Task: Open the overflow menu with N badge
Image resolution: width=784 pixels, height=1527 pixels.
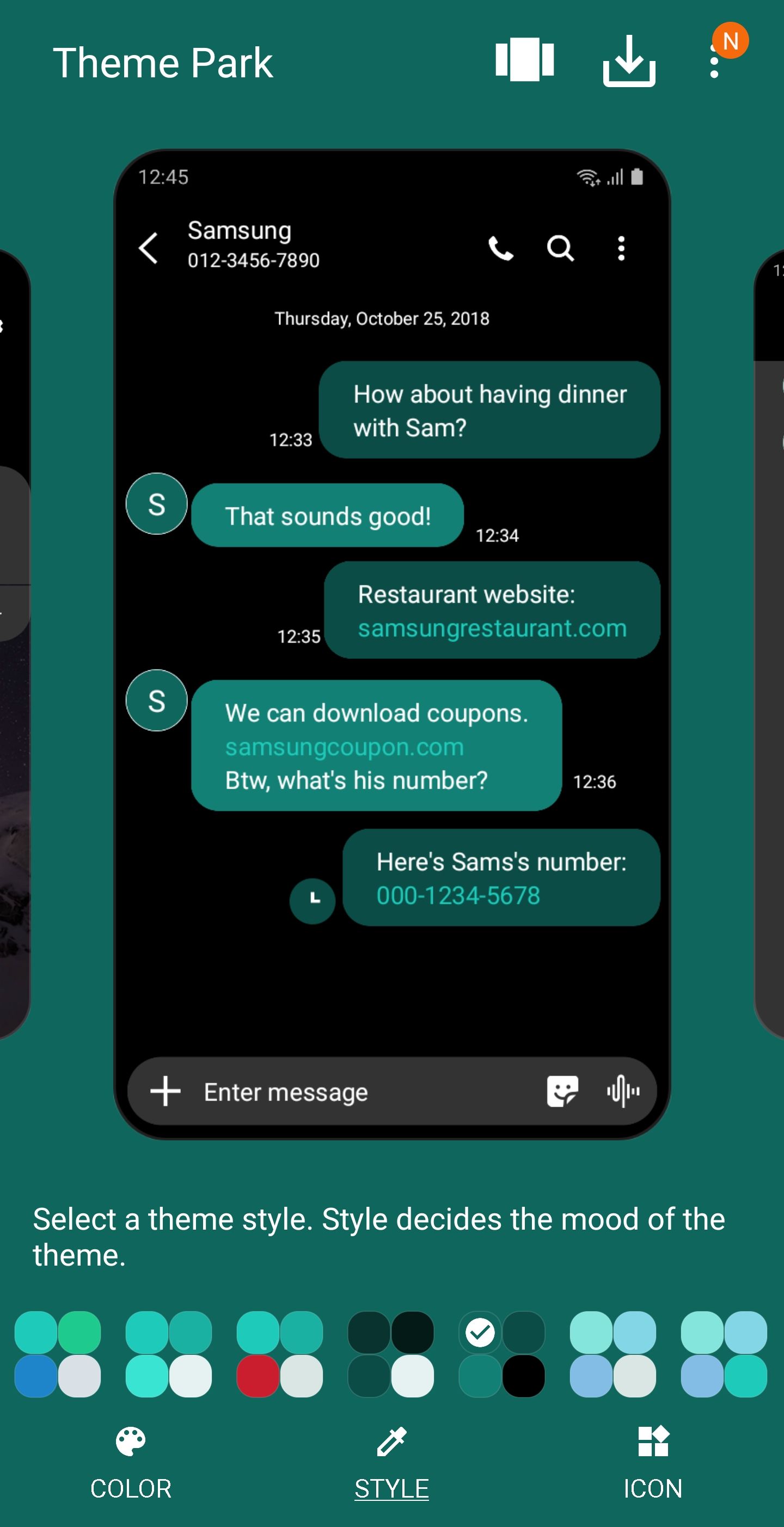Action: point(715,61)
